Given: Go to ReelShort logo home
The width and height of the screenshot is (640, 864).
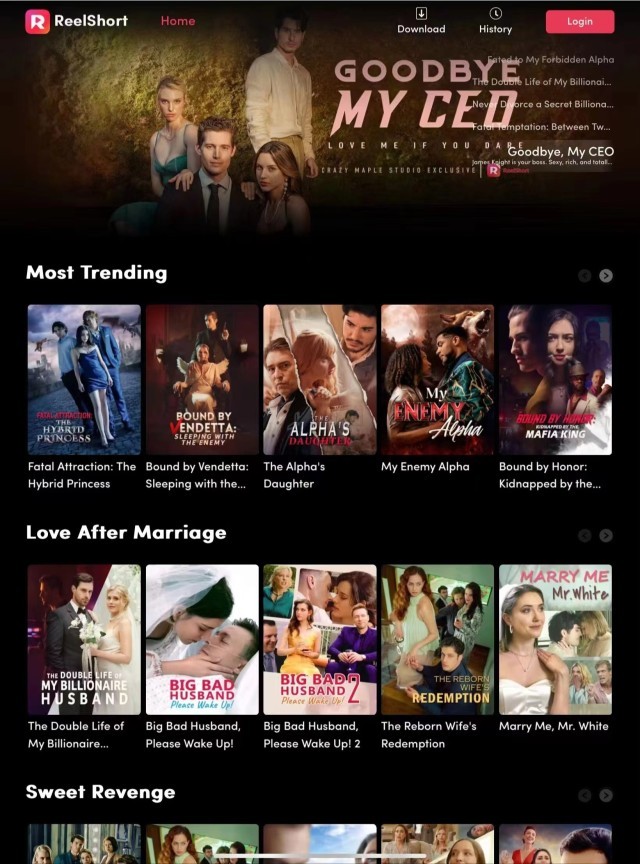Looking at the screenshot, I should [77, 21].
